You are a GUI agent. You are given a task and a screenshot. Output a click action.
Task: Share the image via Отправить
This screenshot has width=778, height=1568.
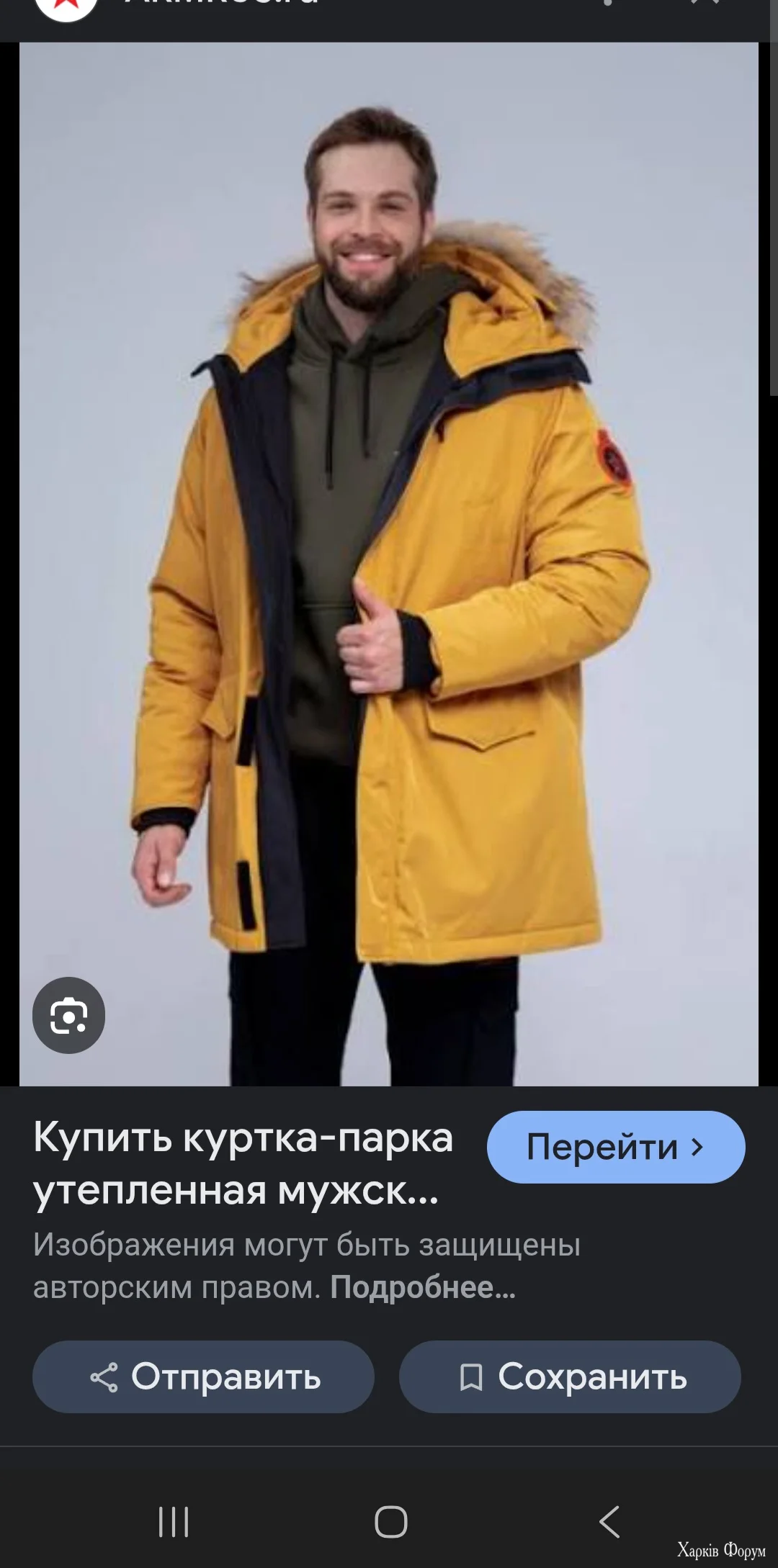203,1376
